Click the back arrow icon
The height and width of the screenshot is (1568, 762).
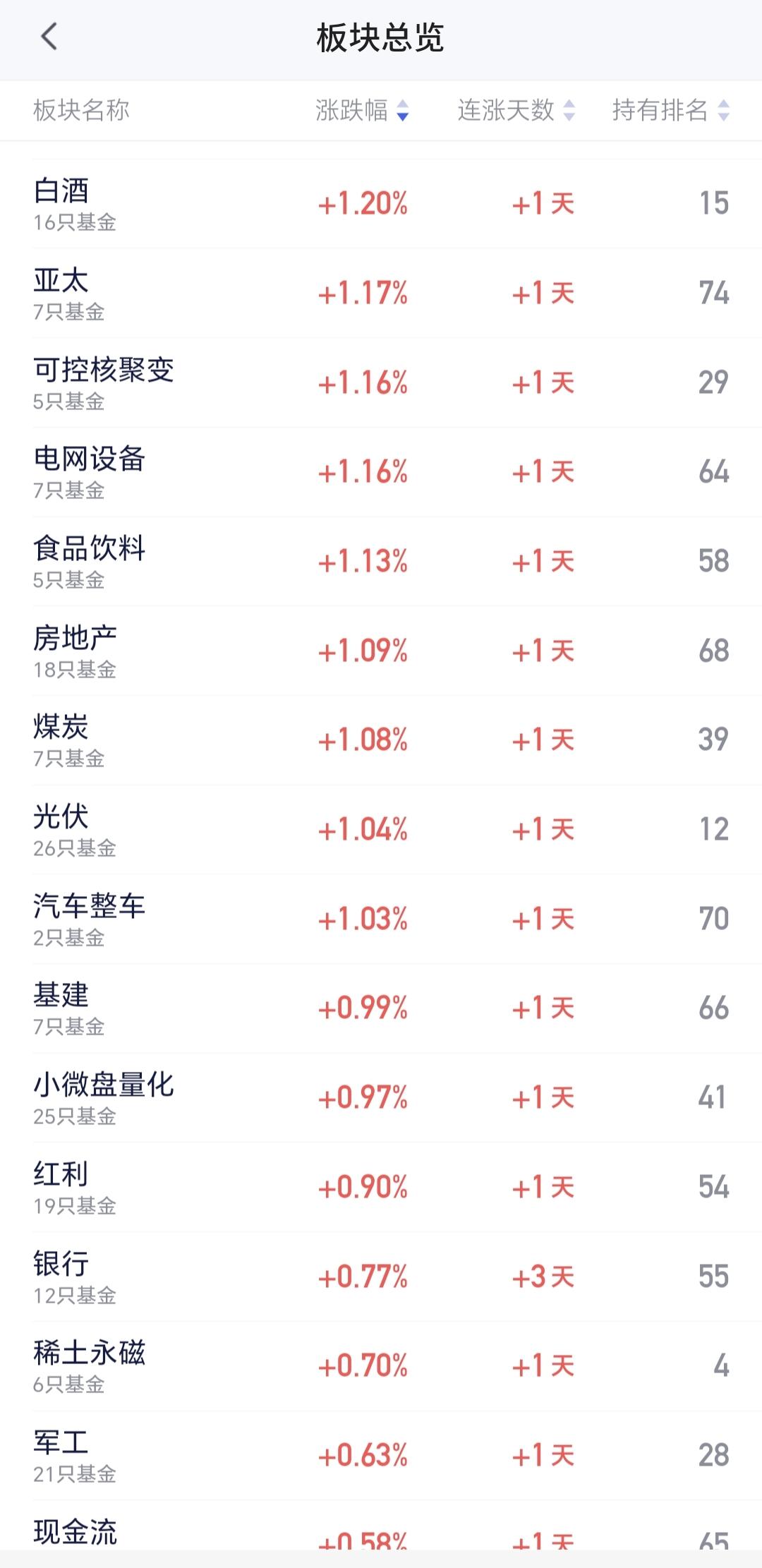click(47, 37)
